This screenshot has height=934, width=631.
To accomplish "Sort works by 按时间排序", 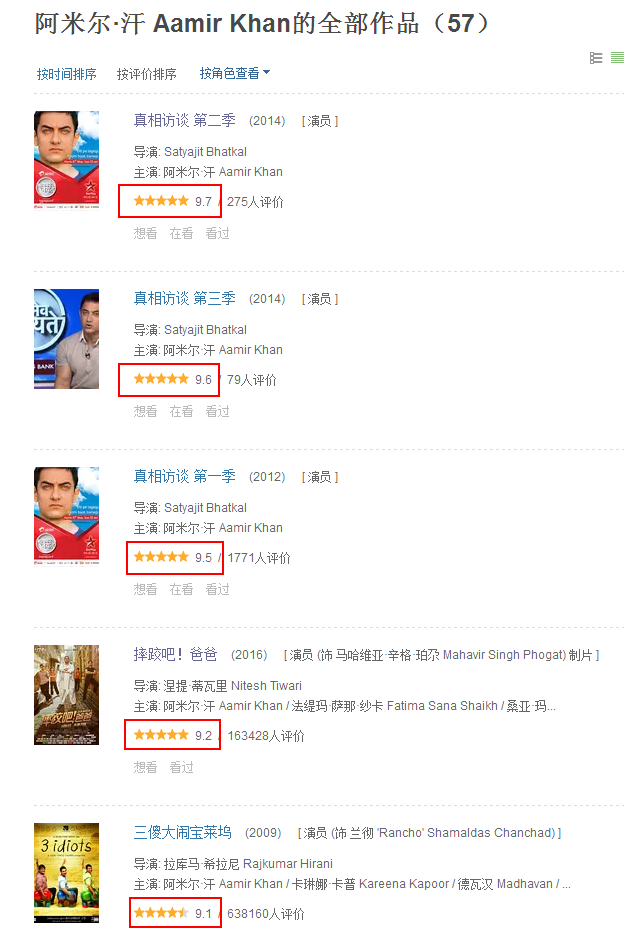I will point(66,74).
